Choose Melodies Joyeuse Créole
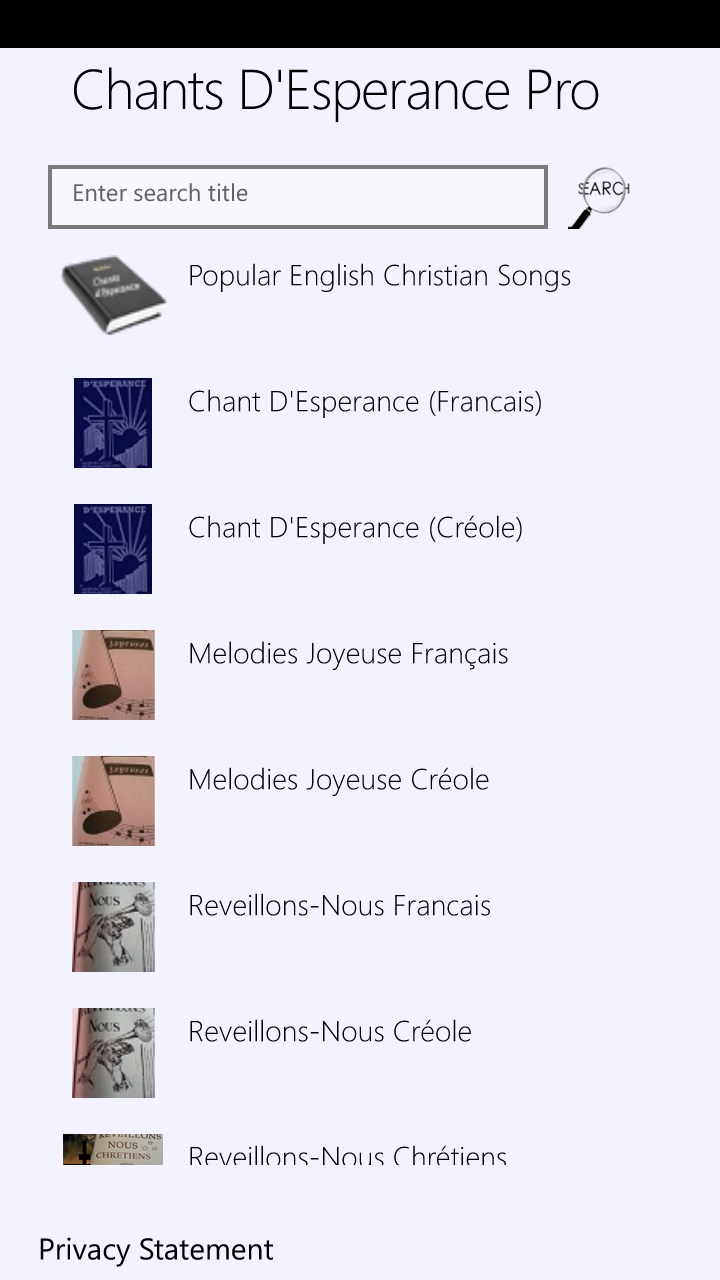 (338, 780)
